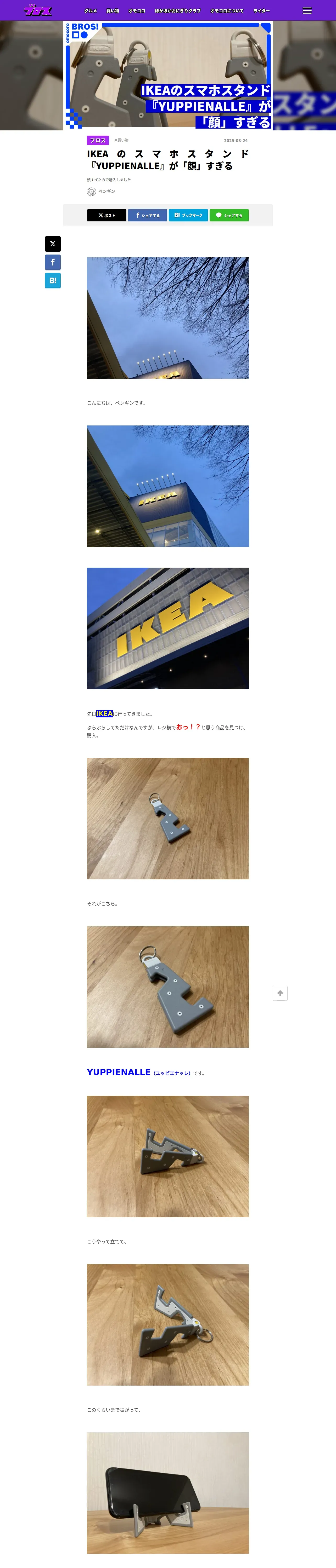Open the ライター page
The image size is (336, 1568).
(262, 11)
